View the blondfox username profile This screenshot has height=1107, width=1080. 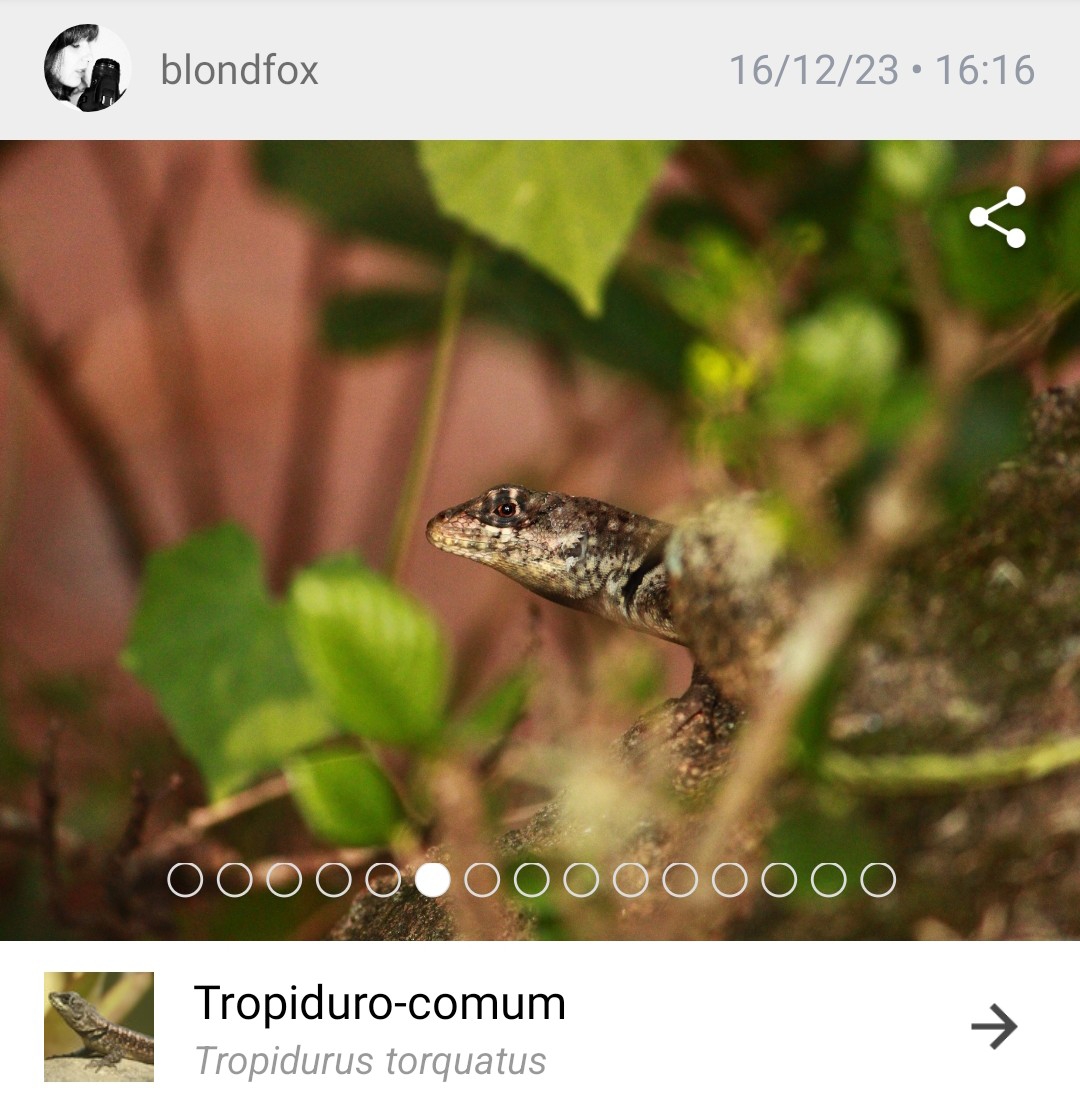tap(239, 70)
